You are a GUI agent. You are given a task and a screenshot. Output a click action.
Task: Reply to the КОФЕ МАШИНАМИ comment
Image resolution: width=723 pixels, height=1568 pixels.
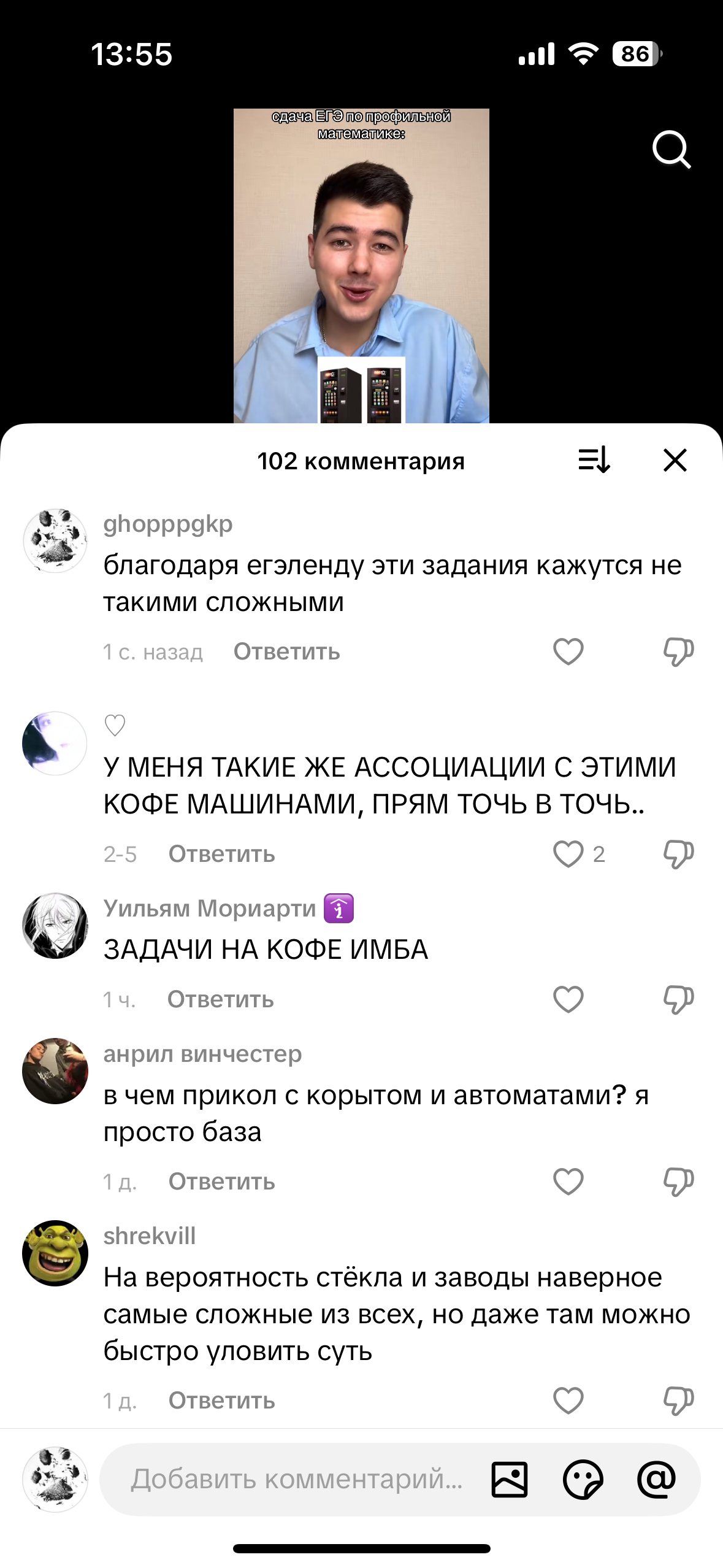(221, 854)
